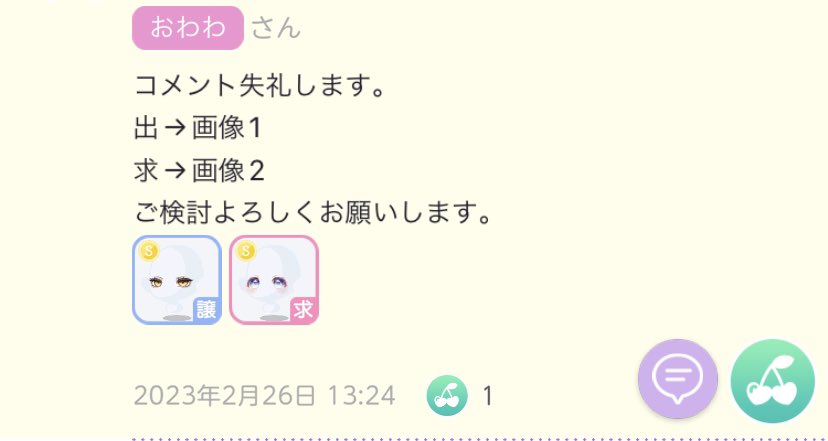Reply with the purple comment bubble button

(677, 379)
